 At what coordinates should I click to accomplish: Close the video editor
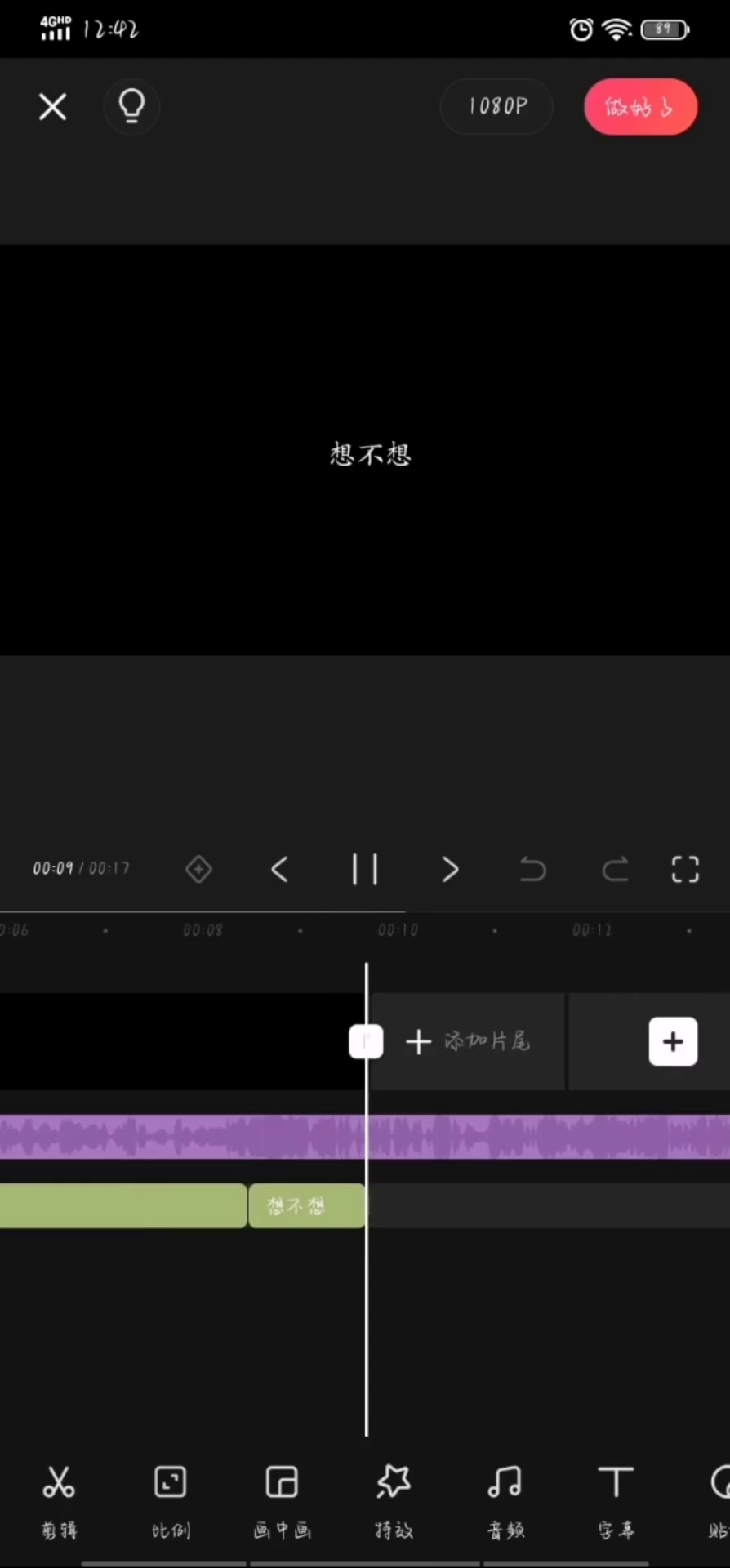[53, 107]
